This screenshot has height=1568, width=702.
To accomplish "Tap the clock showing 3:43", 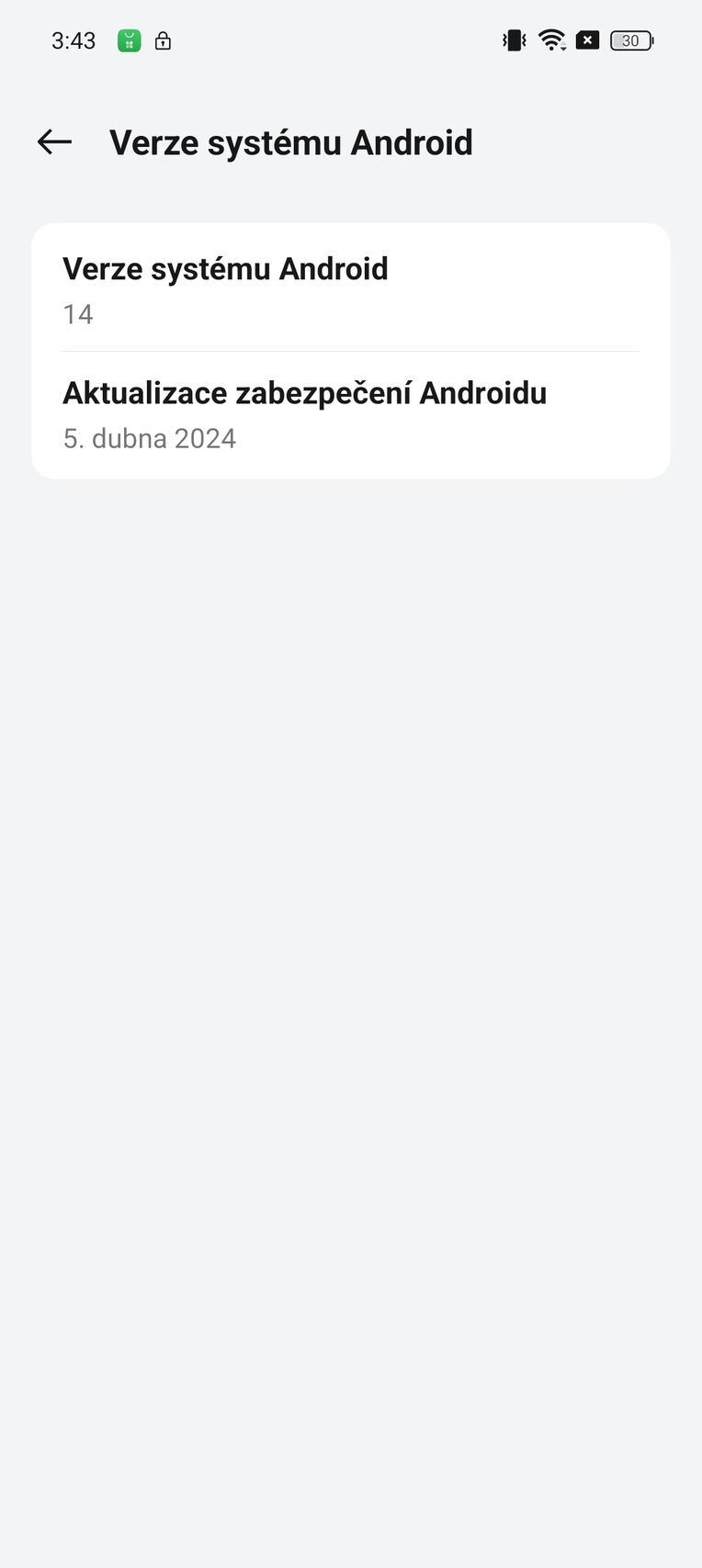I will tap(73, 40).
